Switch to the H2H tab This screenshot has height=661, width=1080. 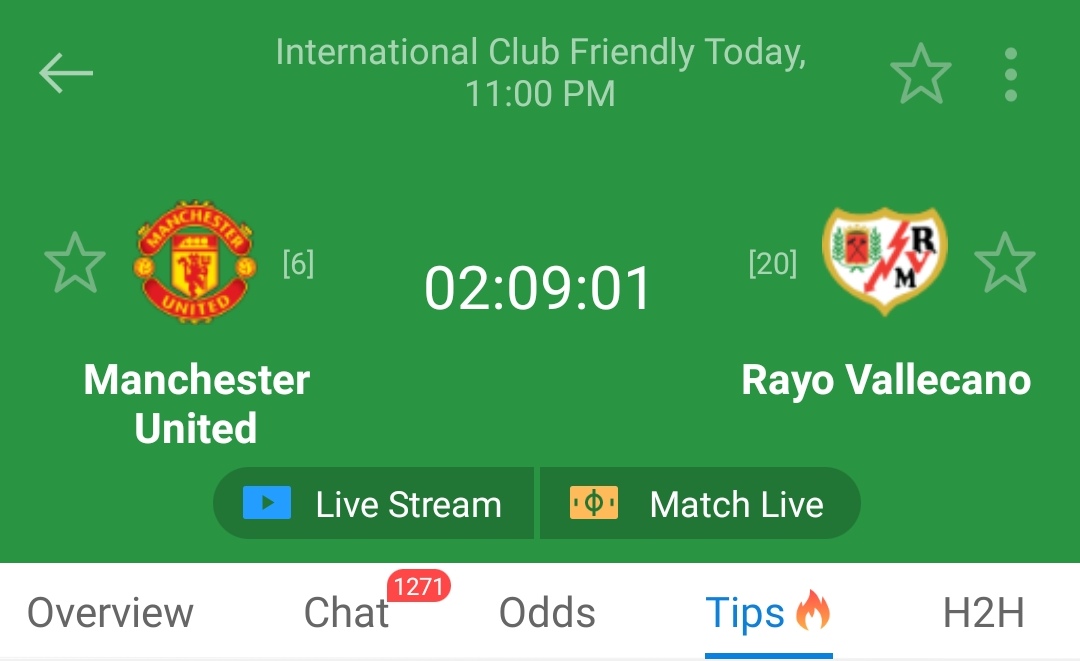pos(983,613)
